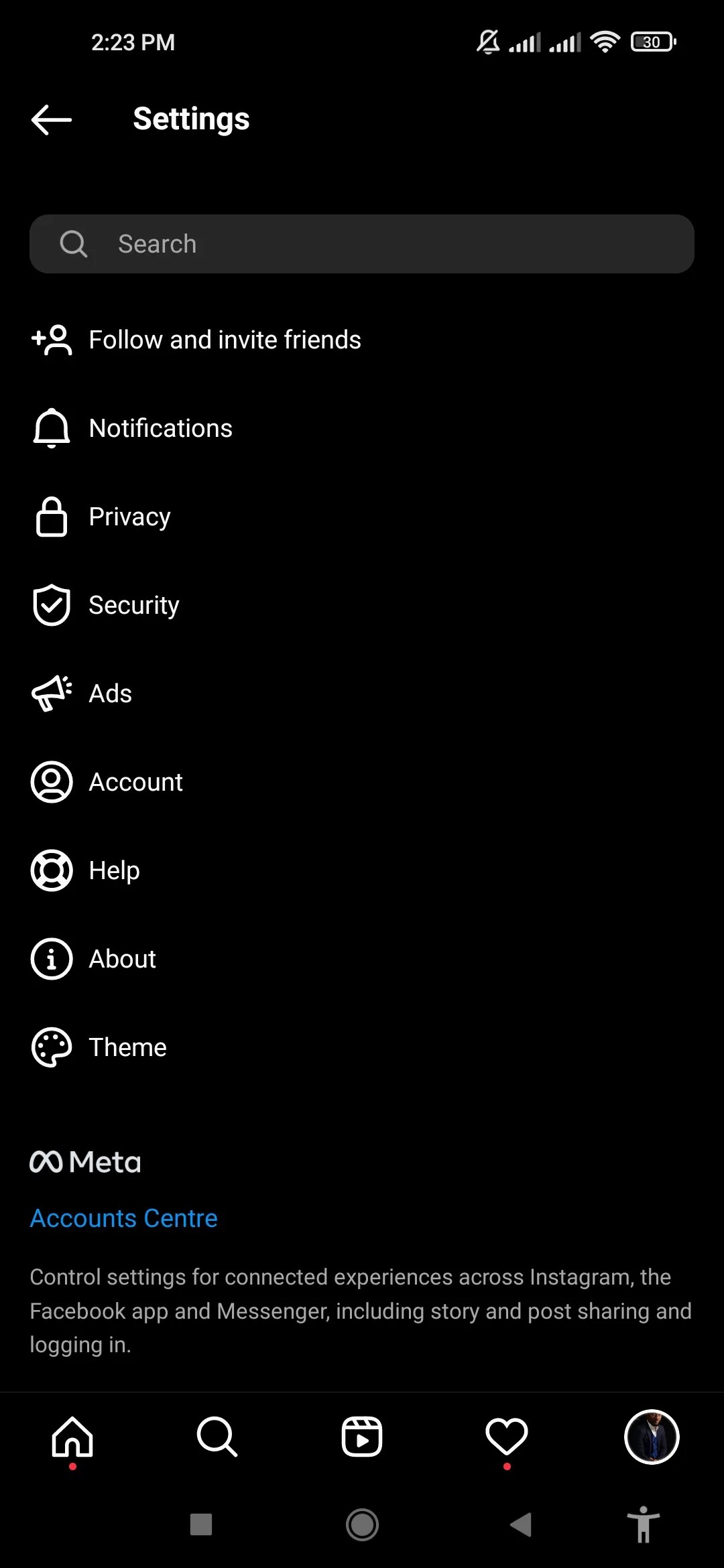Go back using the back arrow
The width and height of the screenshot is (724, 1568).
click(x=51, y=119)
